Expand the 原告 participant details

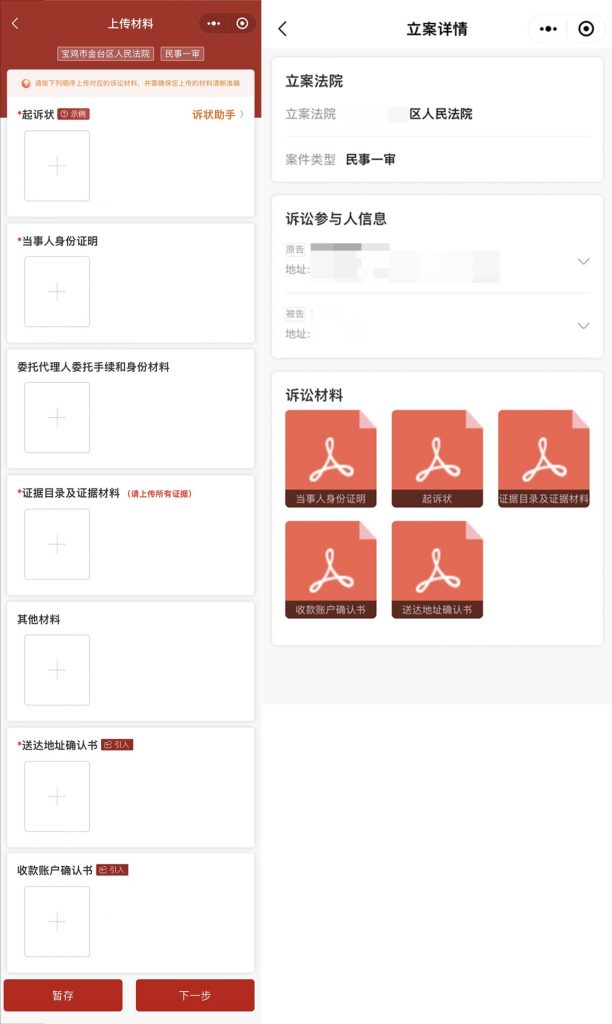click(x=583, y=261)
